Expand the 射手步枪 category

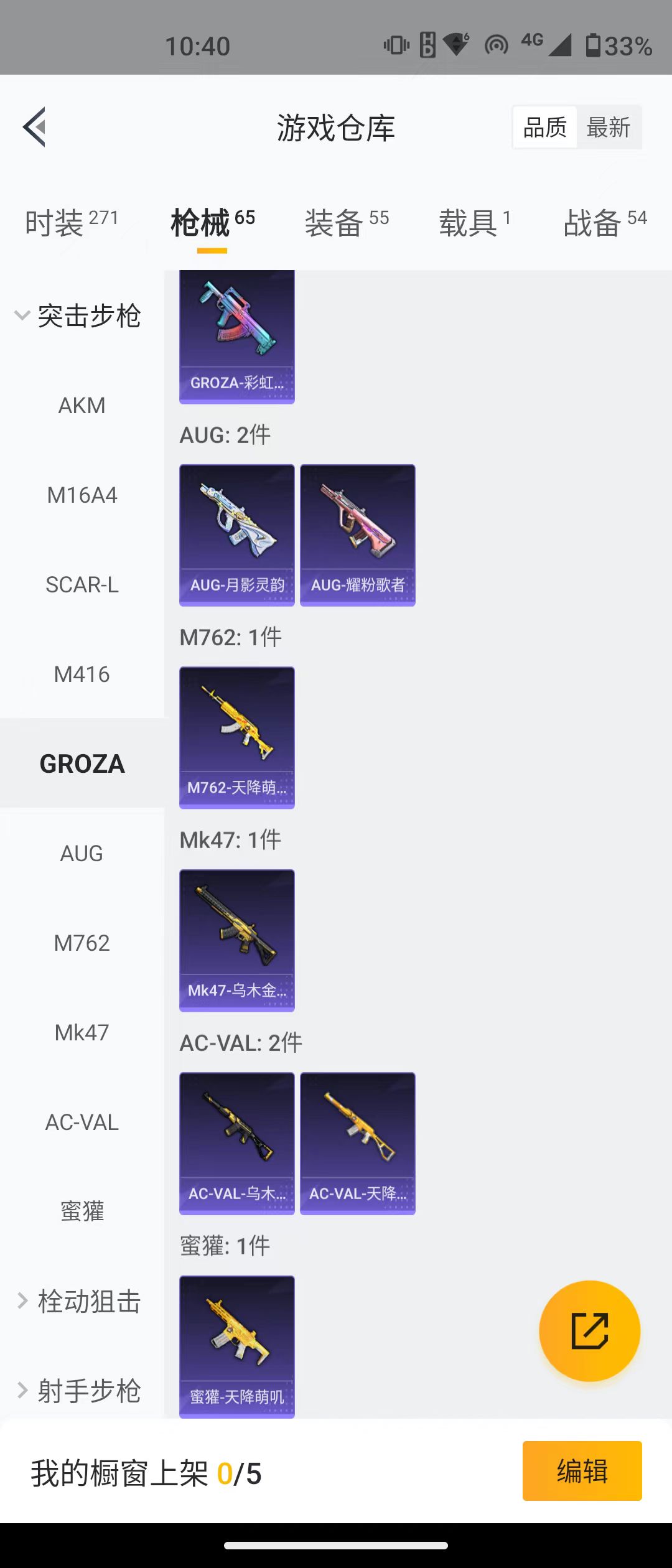click(x=80, y=1391)
